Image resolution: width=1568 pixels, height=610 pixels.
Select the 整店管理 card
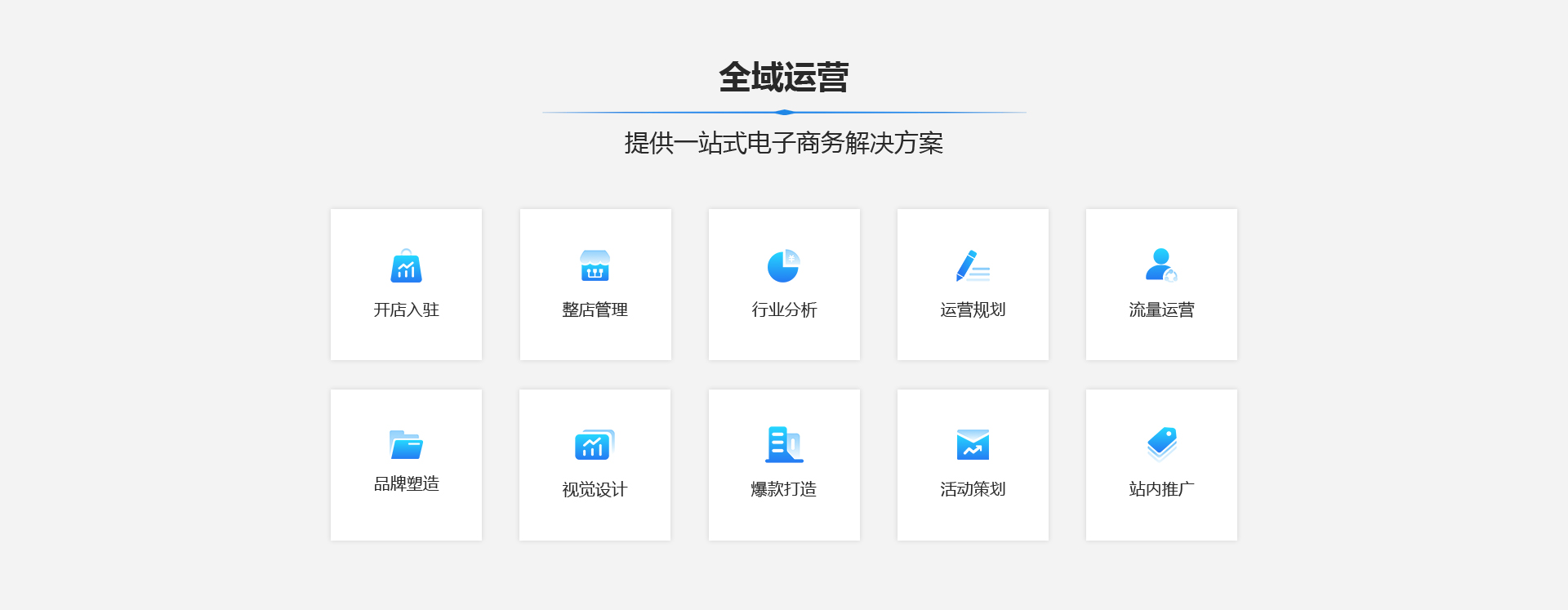(595, 284)
